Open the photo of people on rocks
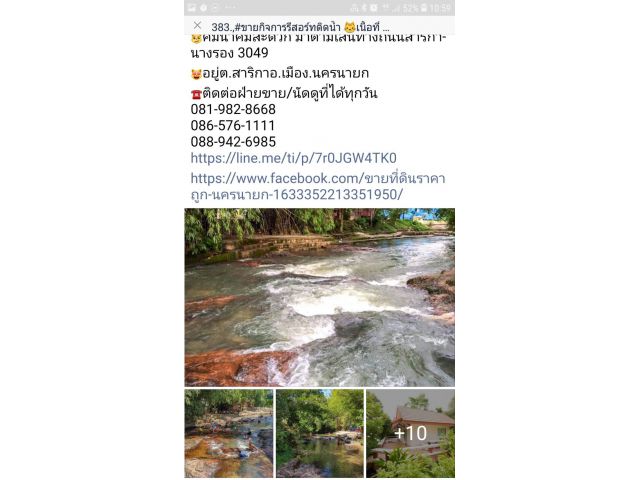The image size is (640, 480). coord(228,433)
